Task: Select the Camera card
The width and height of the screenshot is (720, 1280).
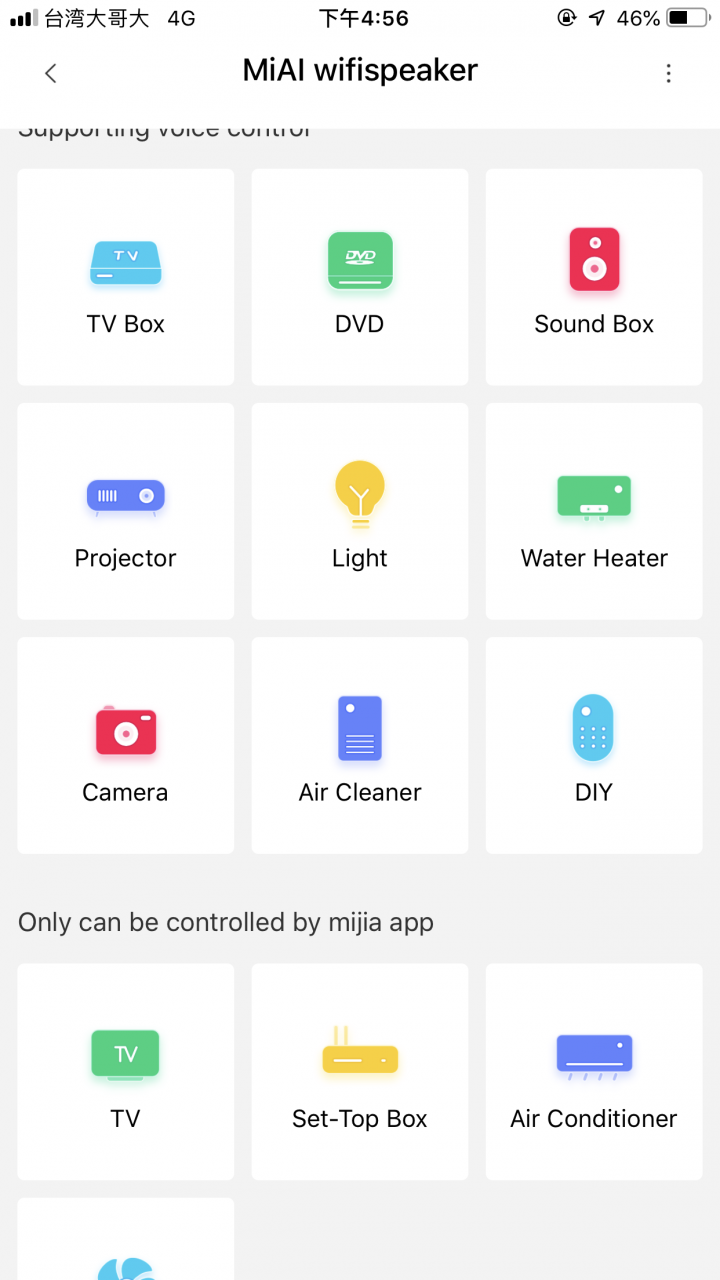Action: (126, 745)
